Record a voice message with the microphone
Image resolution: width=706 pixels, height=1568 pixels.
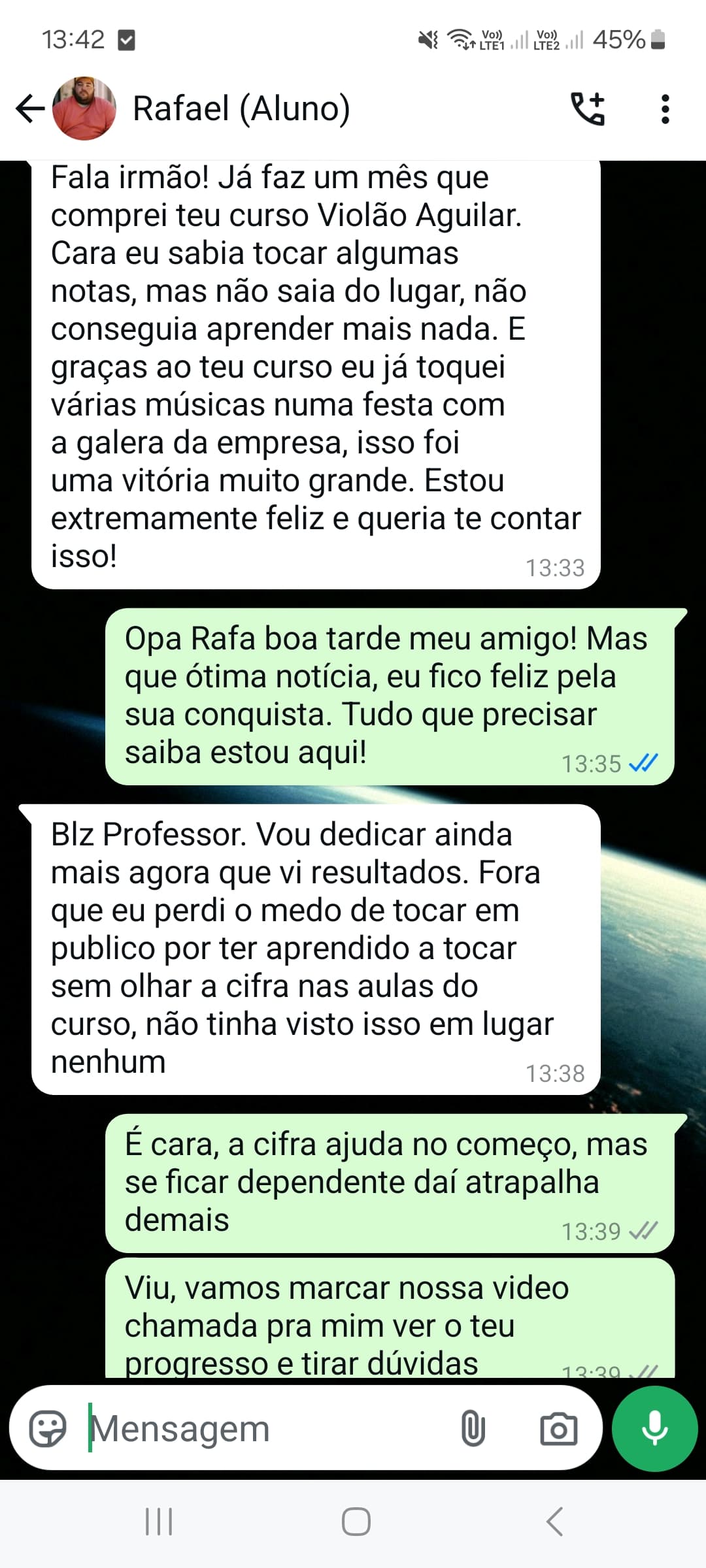pos(654,1428)
